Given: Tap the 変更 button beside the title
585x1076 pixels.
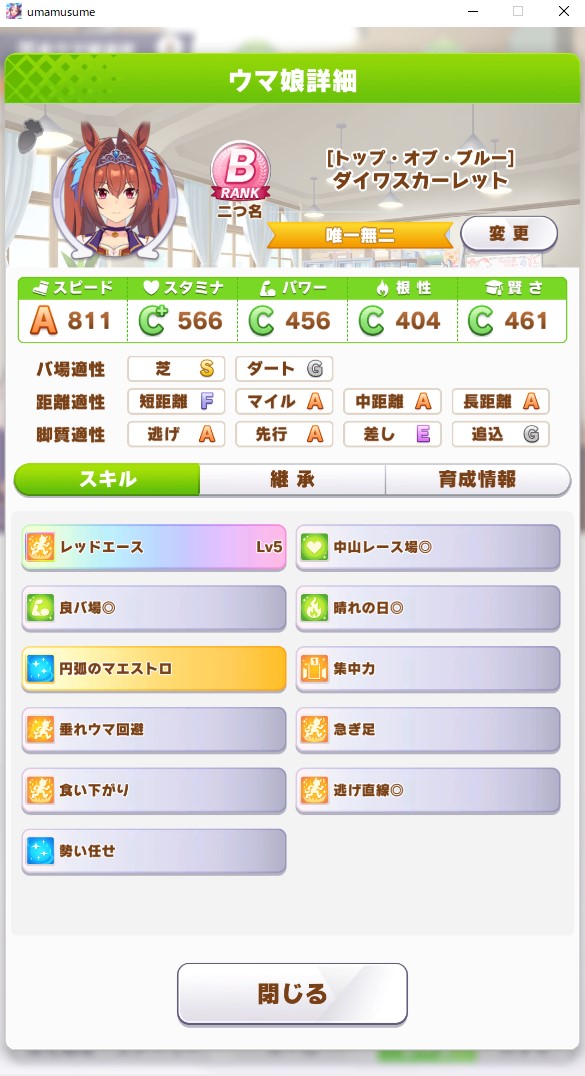Looking at the screenshot, I should (508, 234).
